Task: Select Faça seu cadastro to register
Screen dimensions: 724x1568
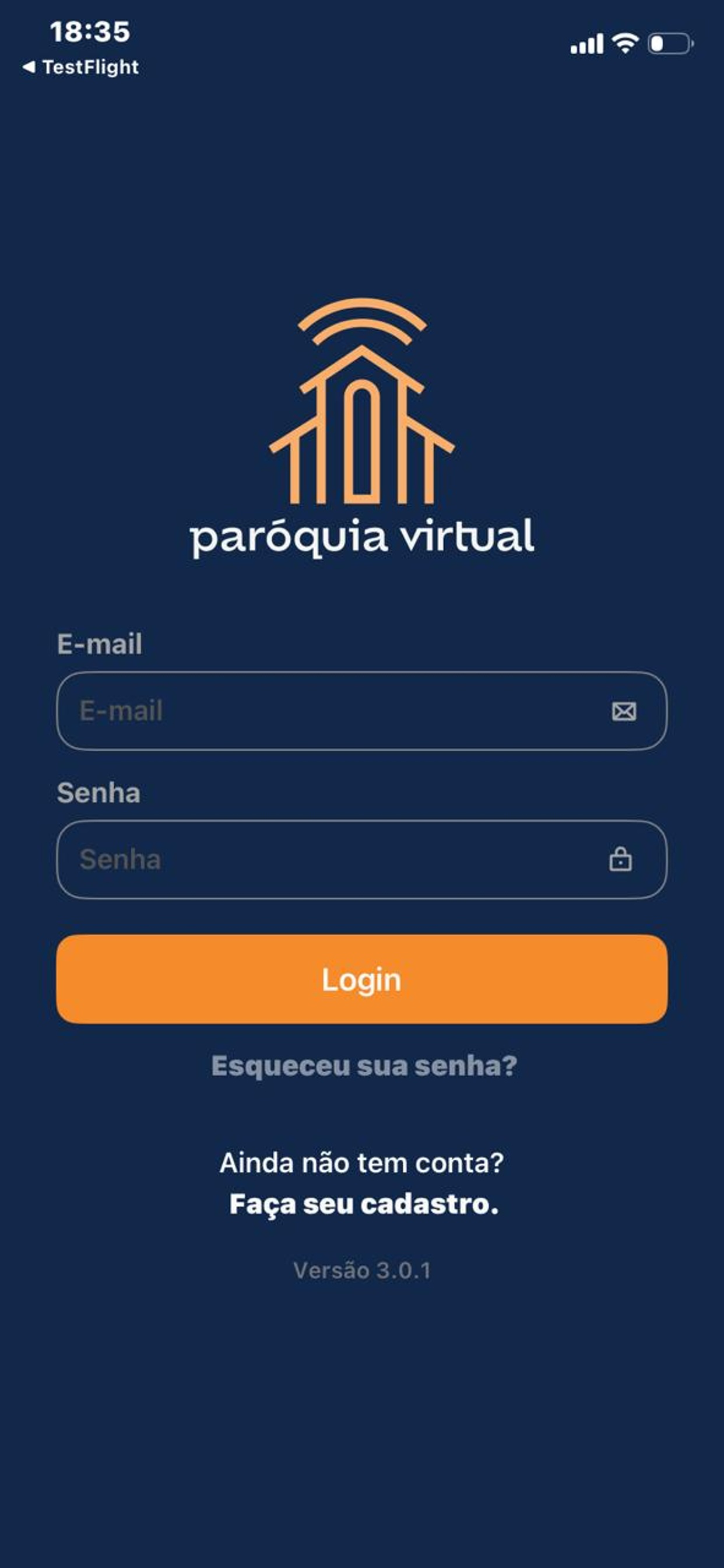Action: [363, 1203]
